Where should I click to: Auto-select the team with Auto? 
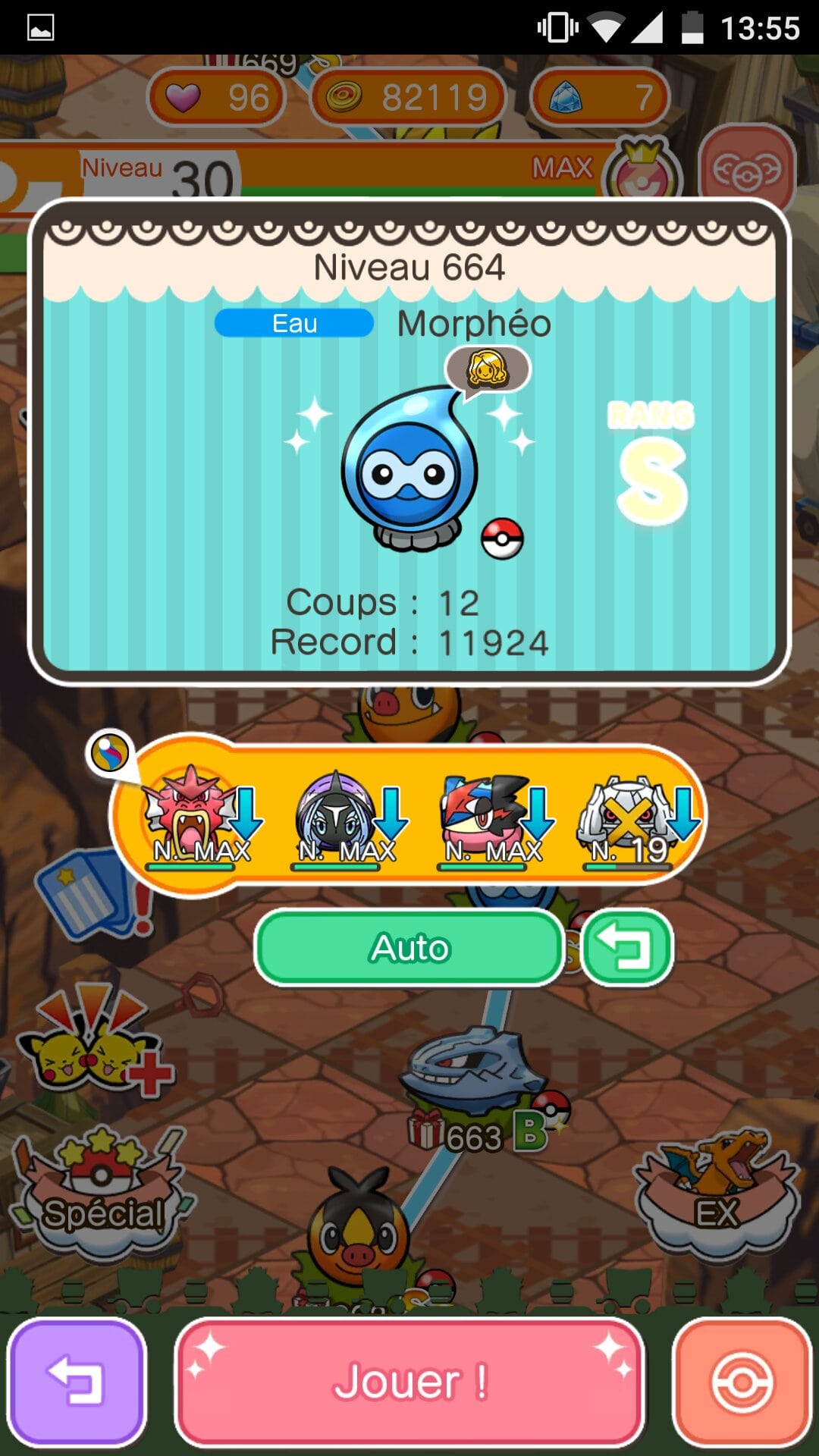click(x=409, y=948)
